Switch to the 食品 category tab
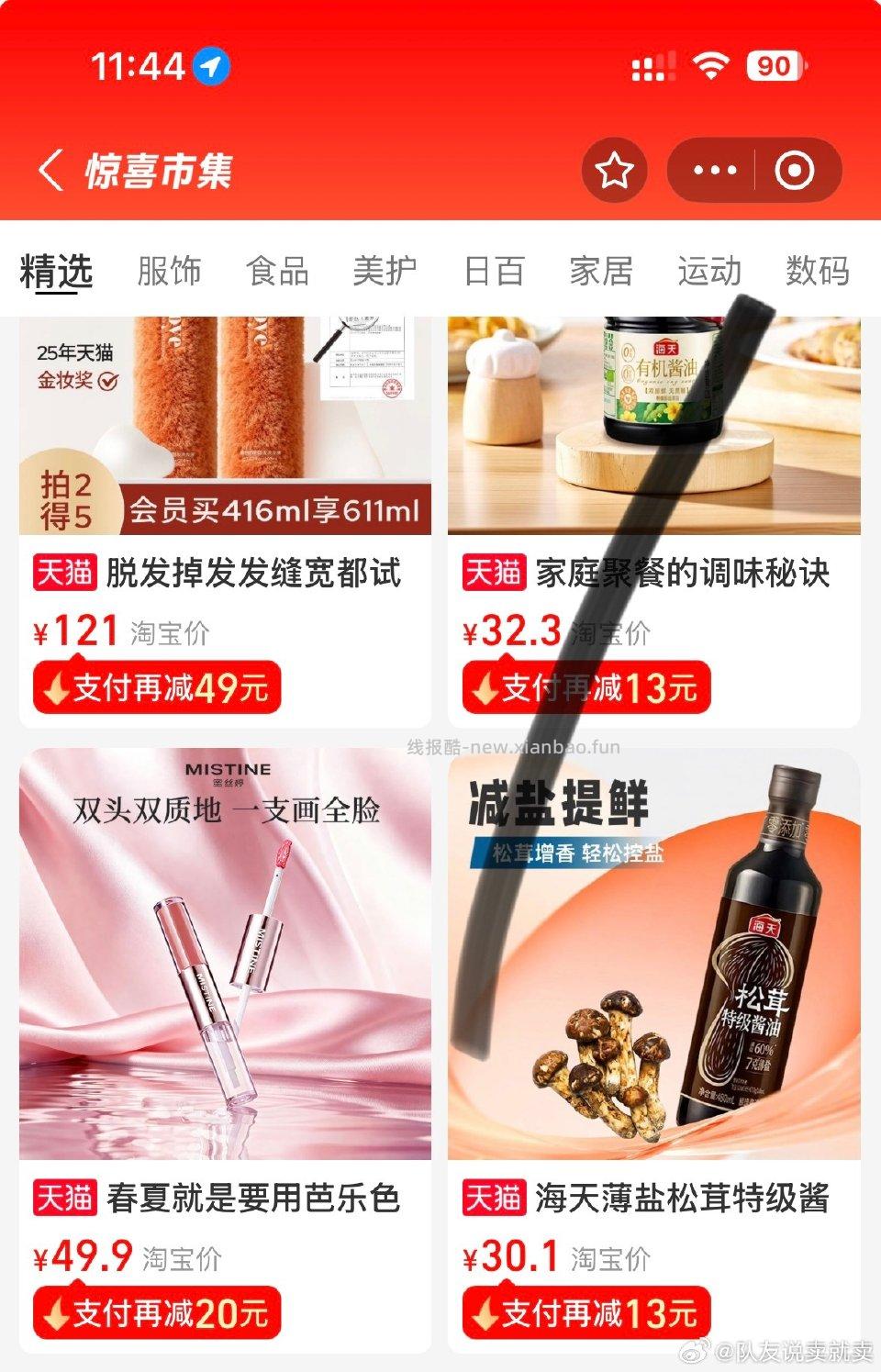 click(278, 271)
